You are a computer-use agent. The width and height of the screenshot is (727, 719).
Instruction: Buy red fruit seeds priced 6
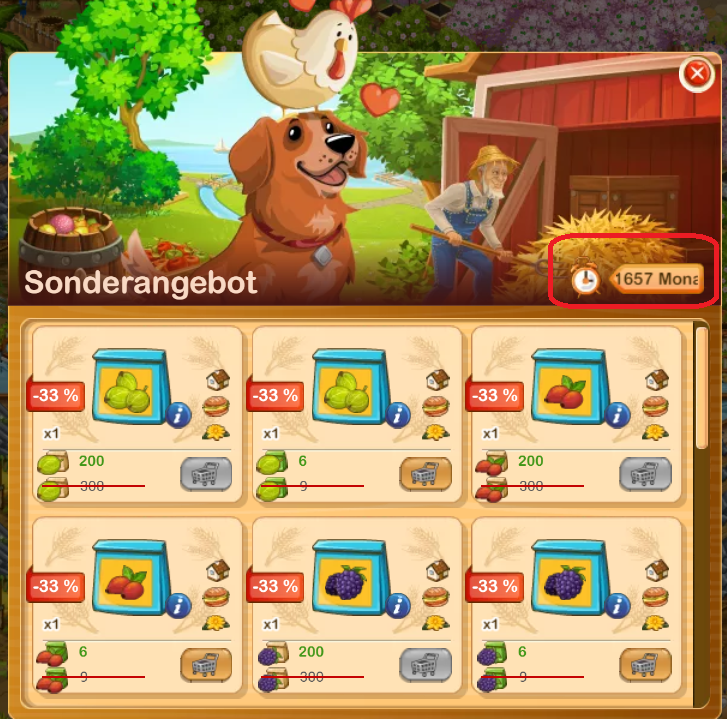[x=206, y=664]
